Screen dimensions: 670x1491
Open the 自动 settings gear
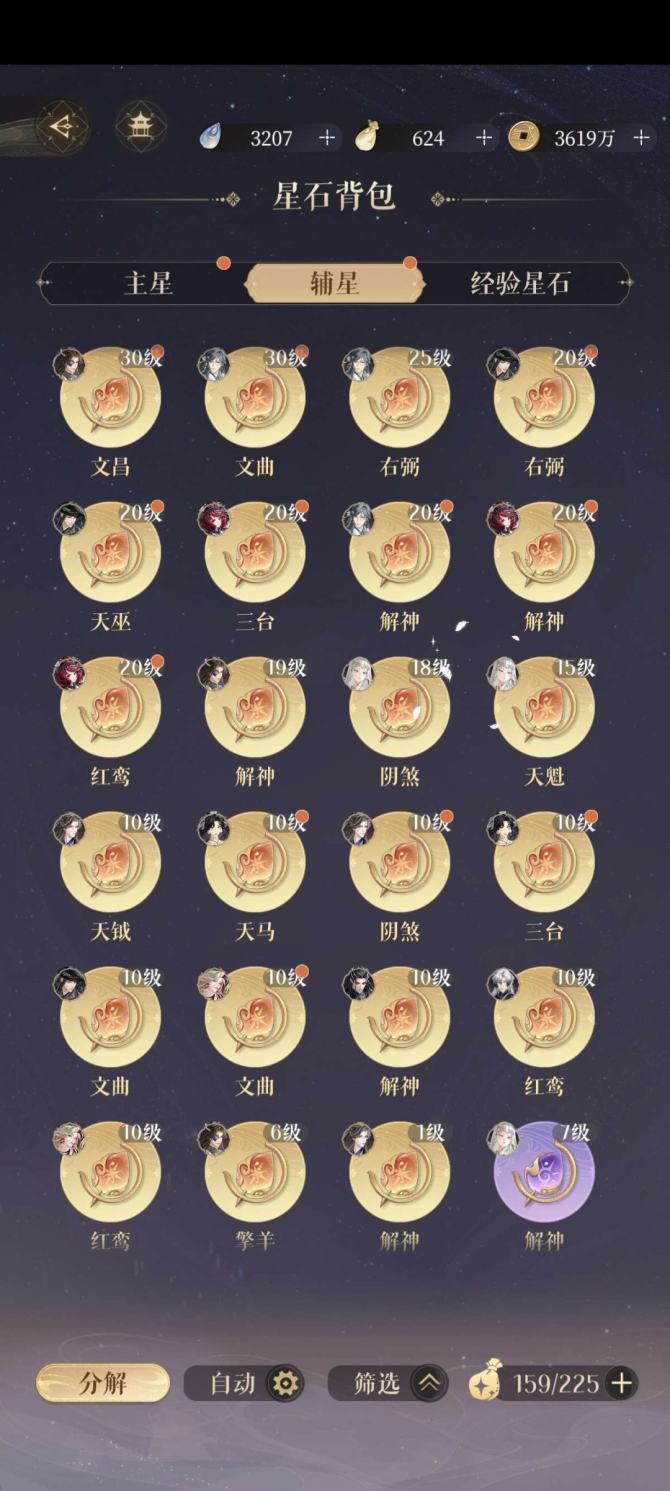click(286, 1383)
